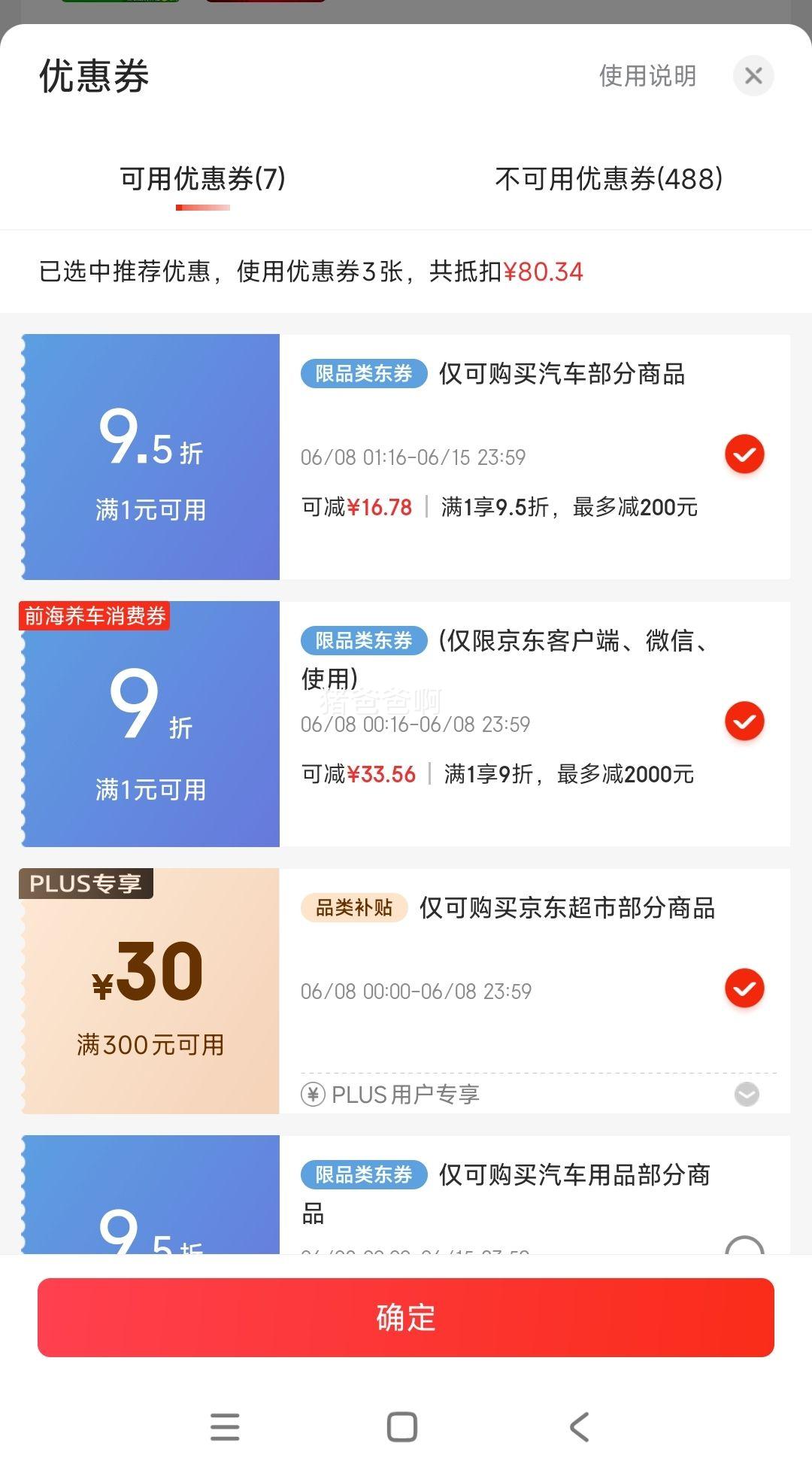Go back using system back button

pos(579,1426)
